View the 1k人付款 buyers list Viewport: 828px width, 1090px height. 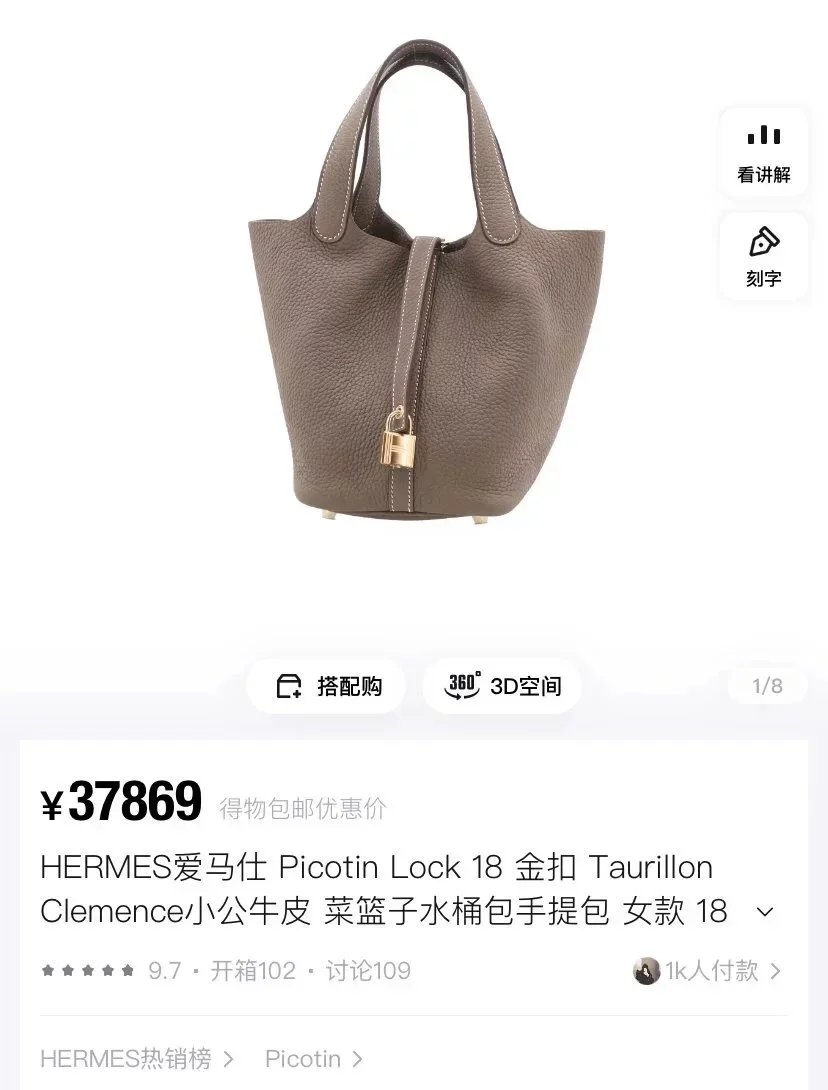point(708,970)
